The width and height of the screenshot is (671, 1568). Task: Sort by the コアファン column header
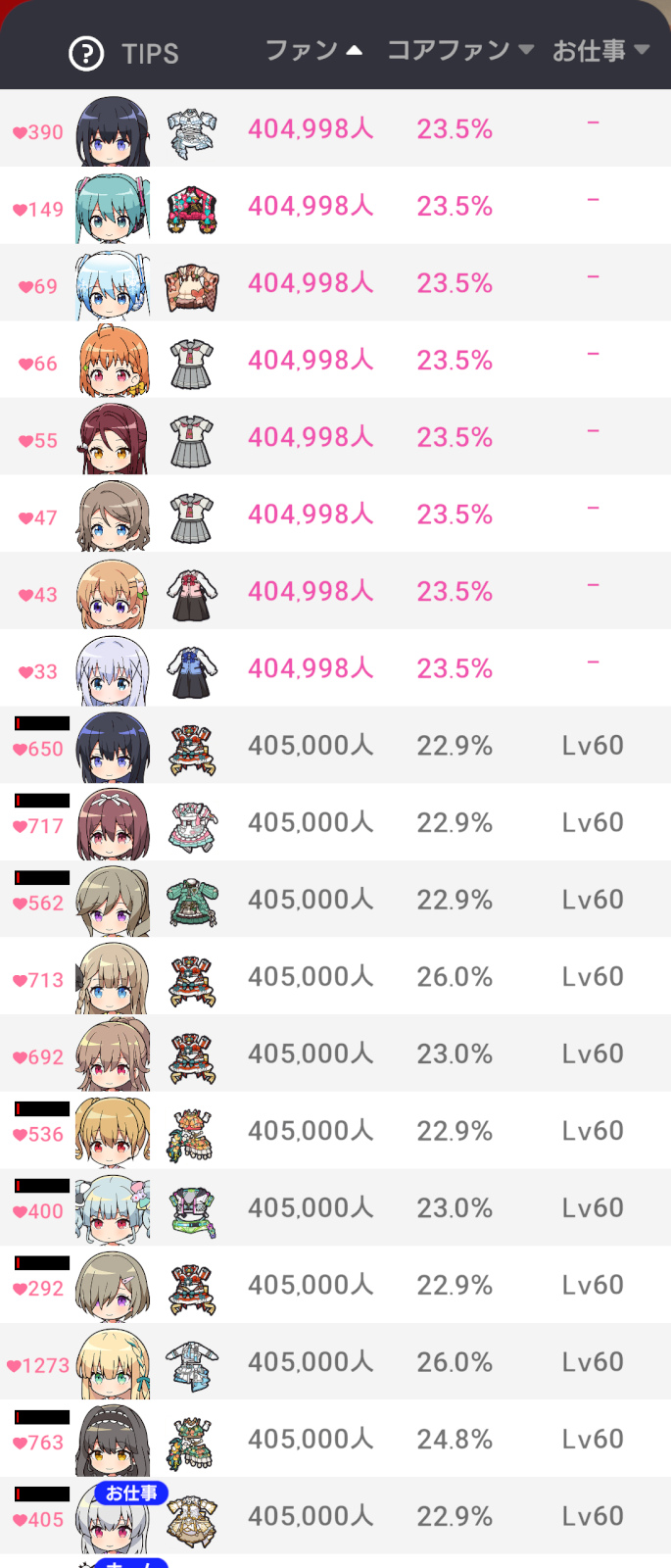[460, 50]
